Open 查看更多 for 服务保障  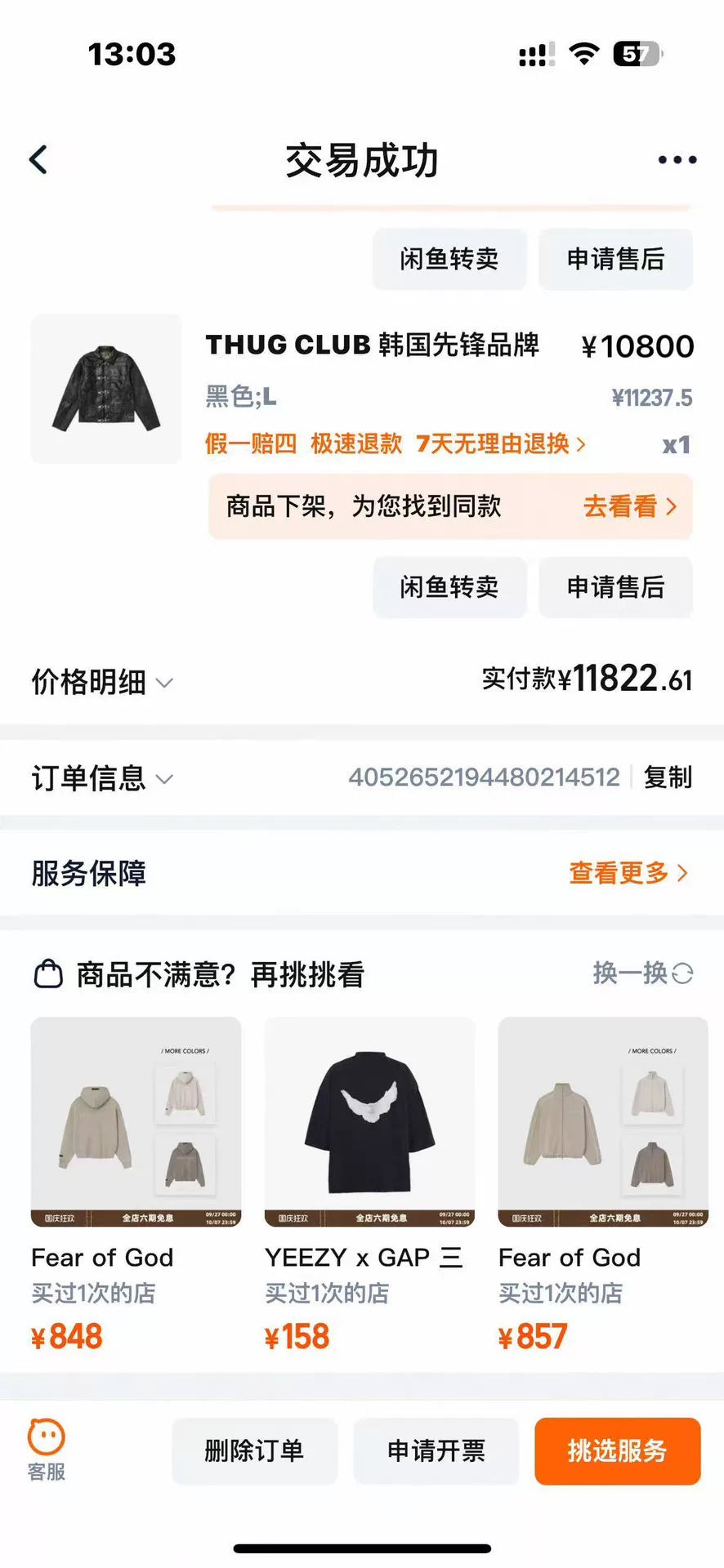[x=628, y=873]
